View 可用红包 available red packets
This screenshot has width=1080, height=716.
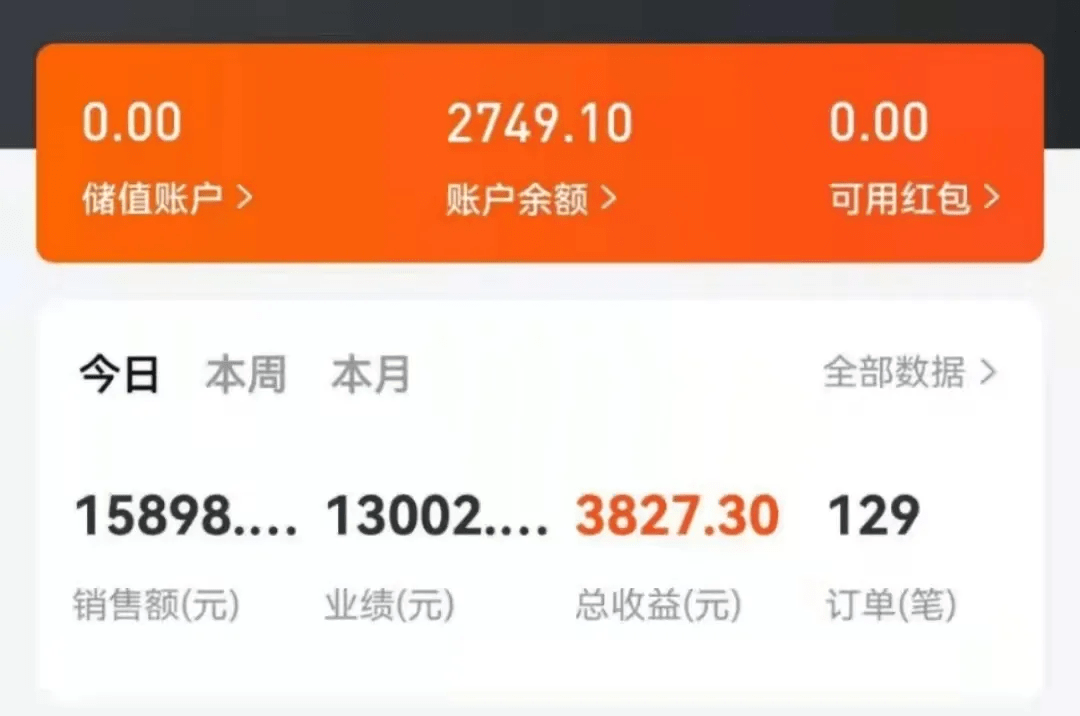[913, 199]
